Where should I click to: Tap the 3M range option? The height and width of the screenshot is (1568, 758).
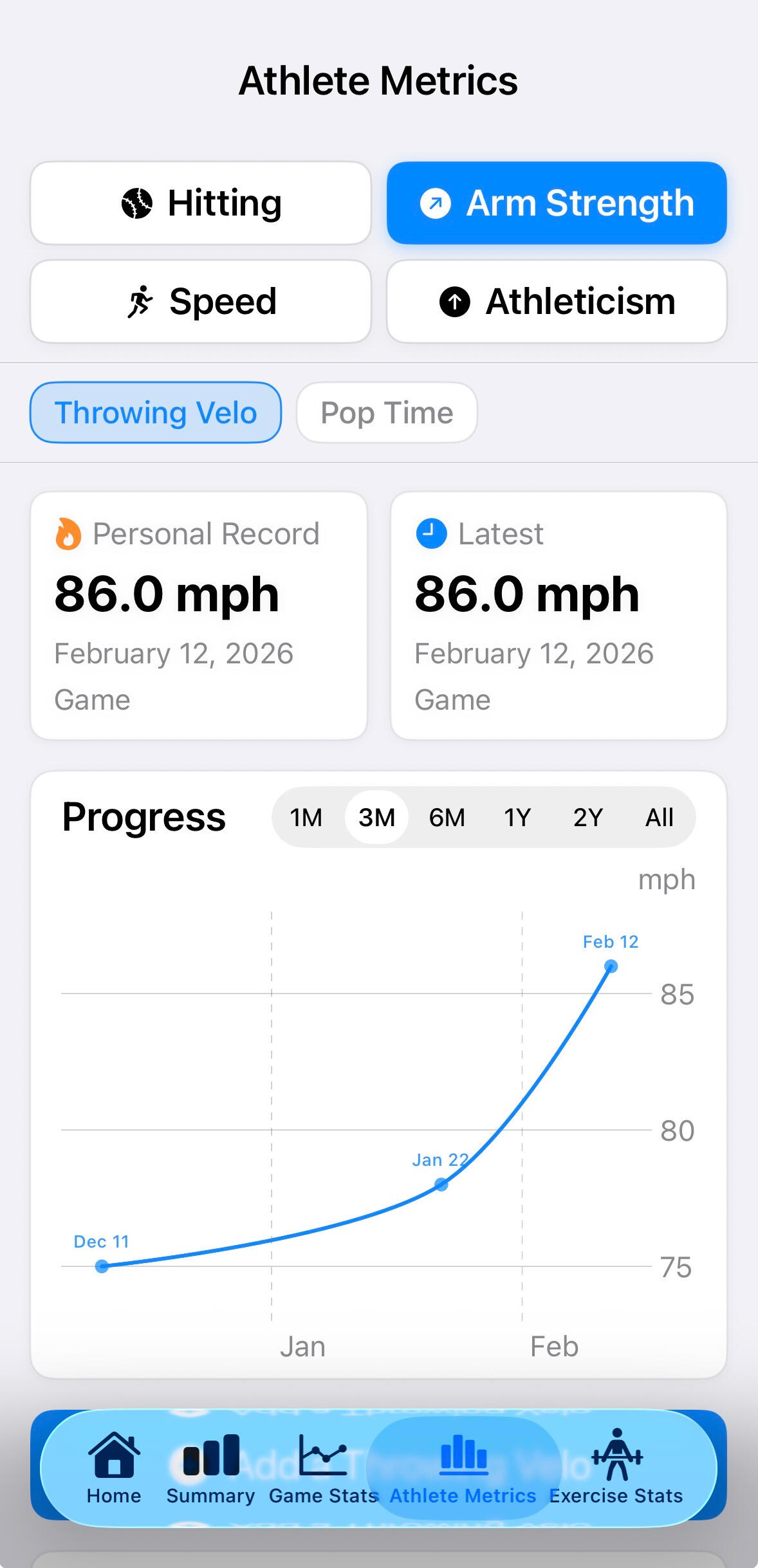376,818
